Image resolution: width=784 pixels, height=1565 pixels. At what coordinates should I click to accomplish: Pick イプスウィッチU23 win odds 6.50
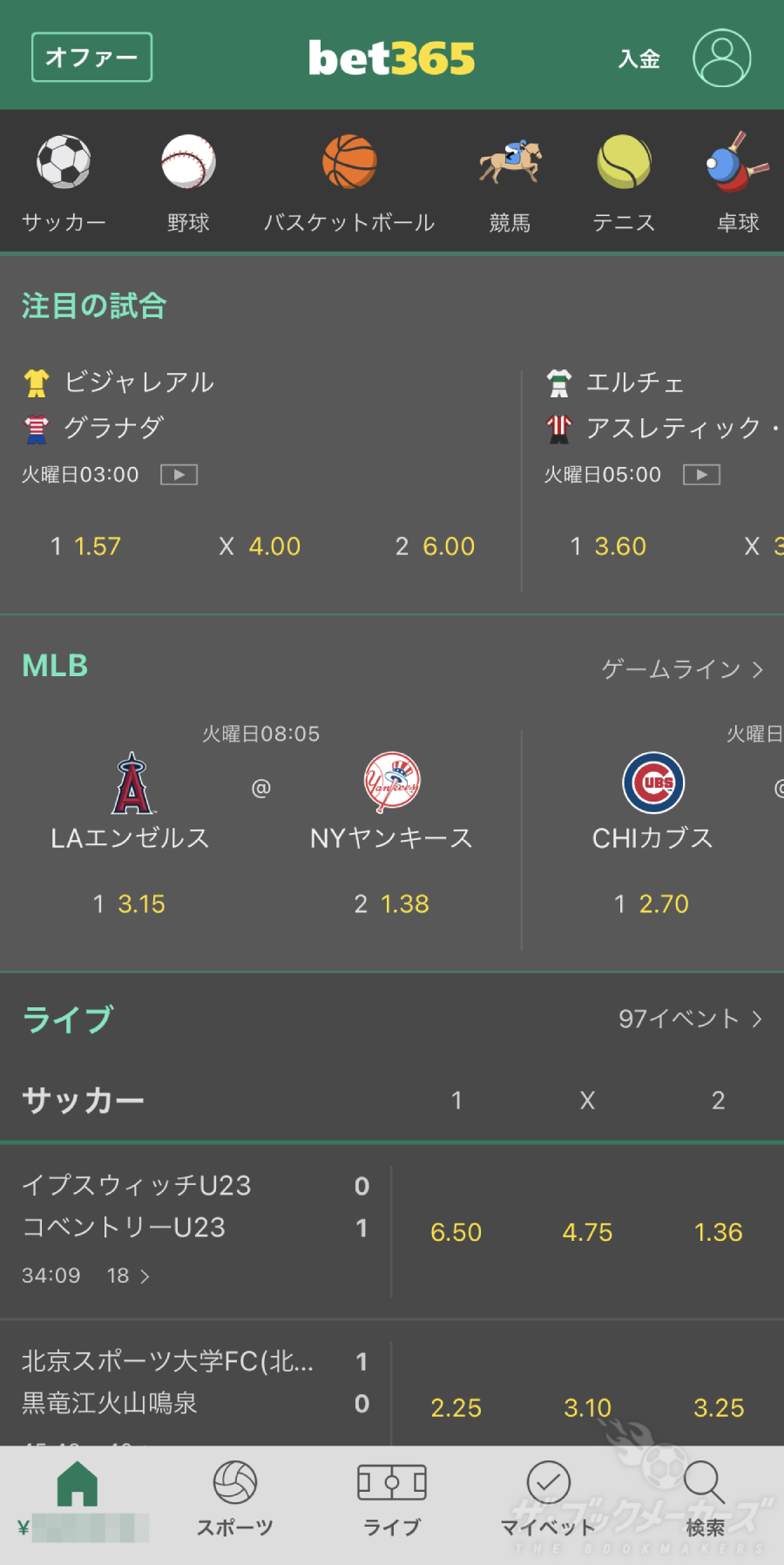click(456, 1232)
